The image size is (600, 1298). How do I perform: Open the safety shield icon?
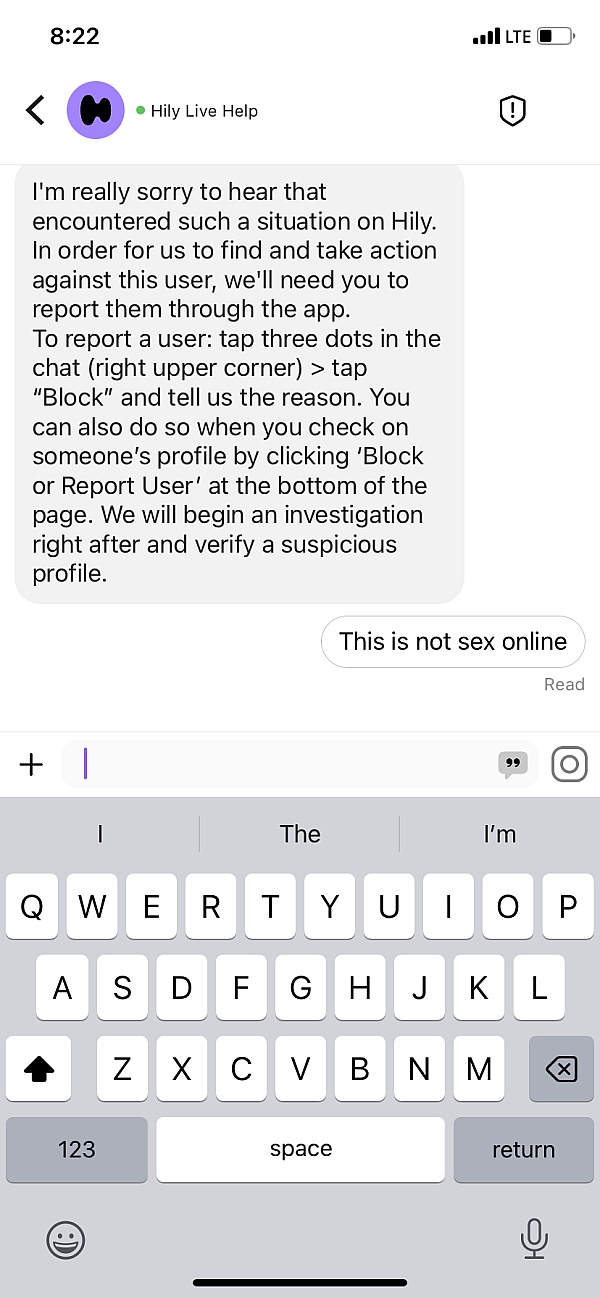coord(512,111)
